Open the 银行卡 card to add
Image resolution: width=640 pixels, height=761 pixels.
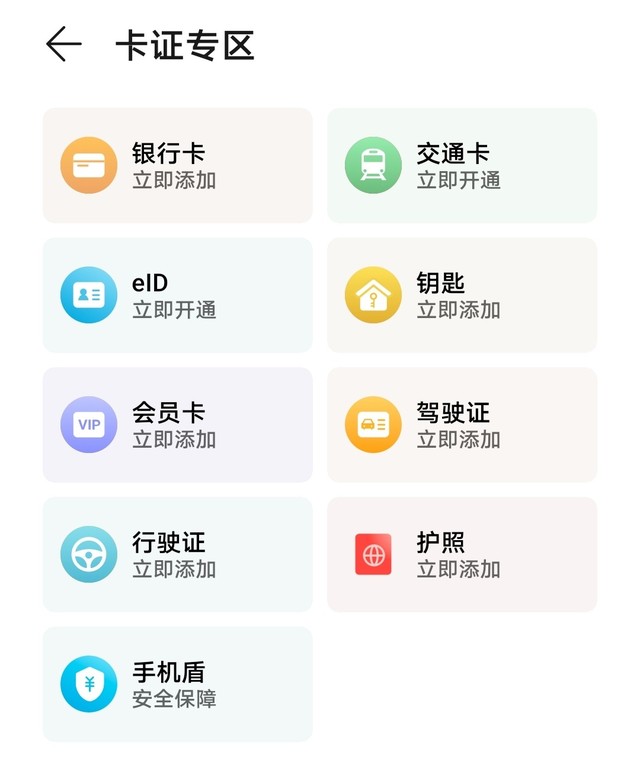click(177, 165)
